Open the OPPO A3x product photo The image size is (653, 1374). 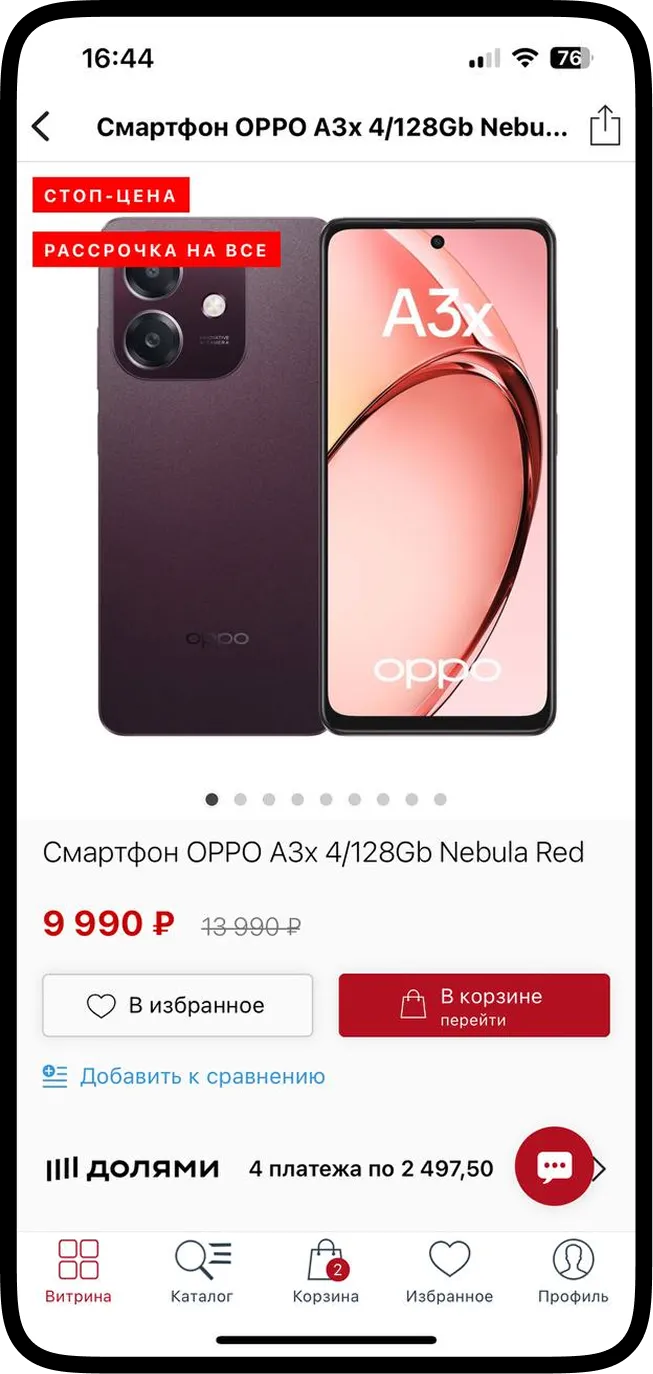click(326, 476)
